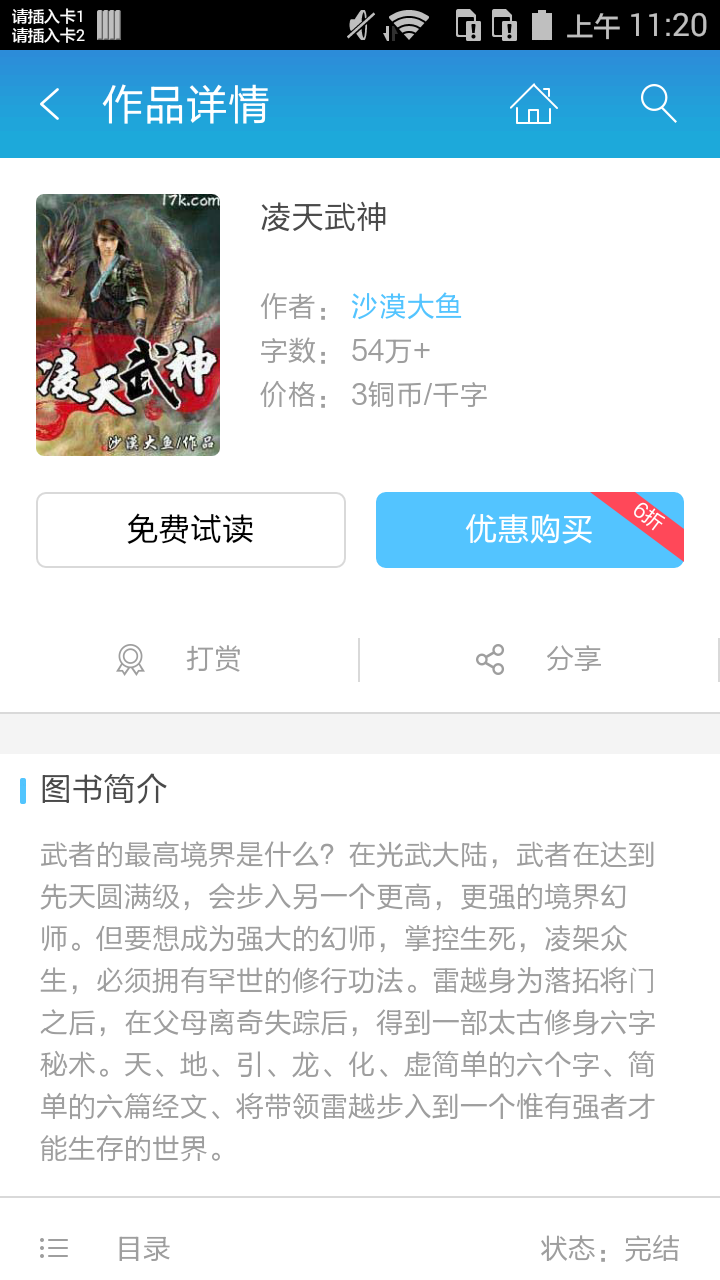Open search via the magnifier icon
Image resolution: width=720 pixels, height=1280 pixels.
pyautogui.click(x=657, y=103)
